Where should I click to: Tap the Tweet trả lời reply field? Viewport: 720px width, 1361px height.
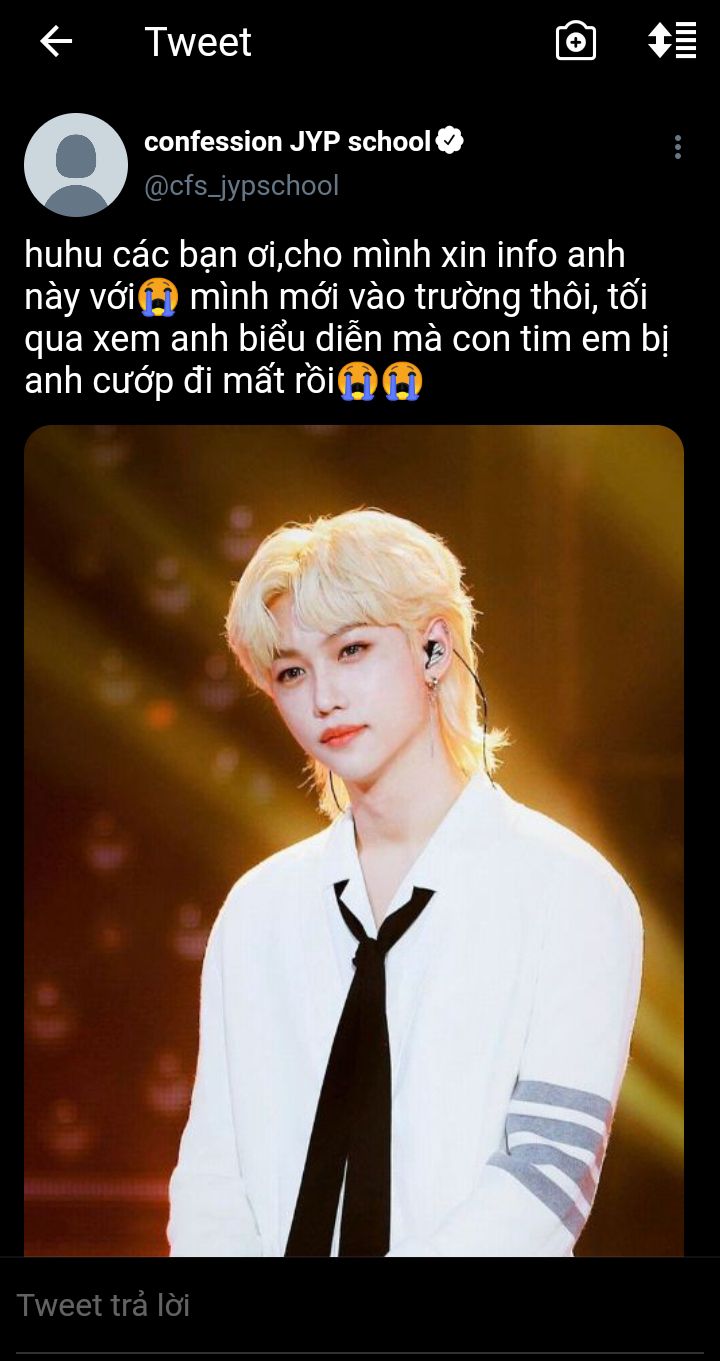360,1305
